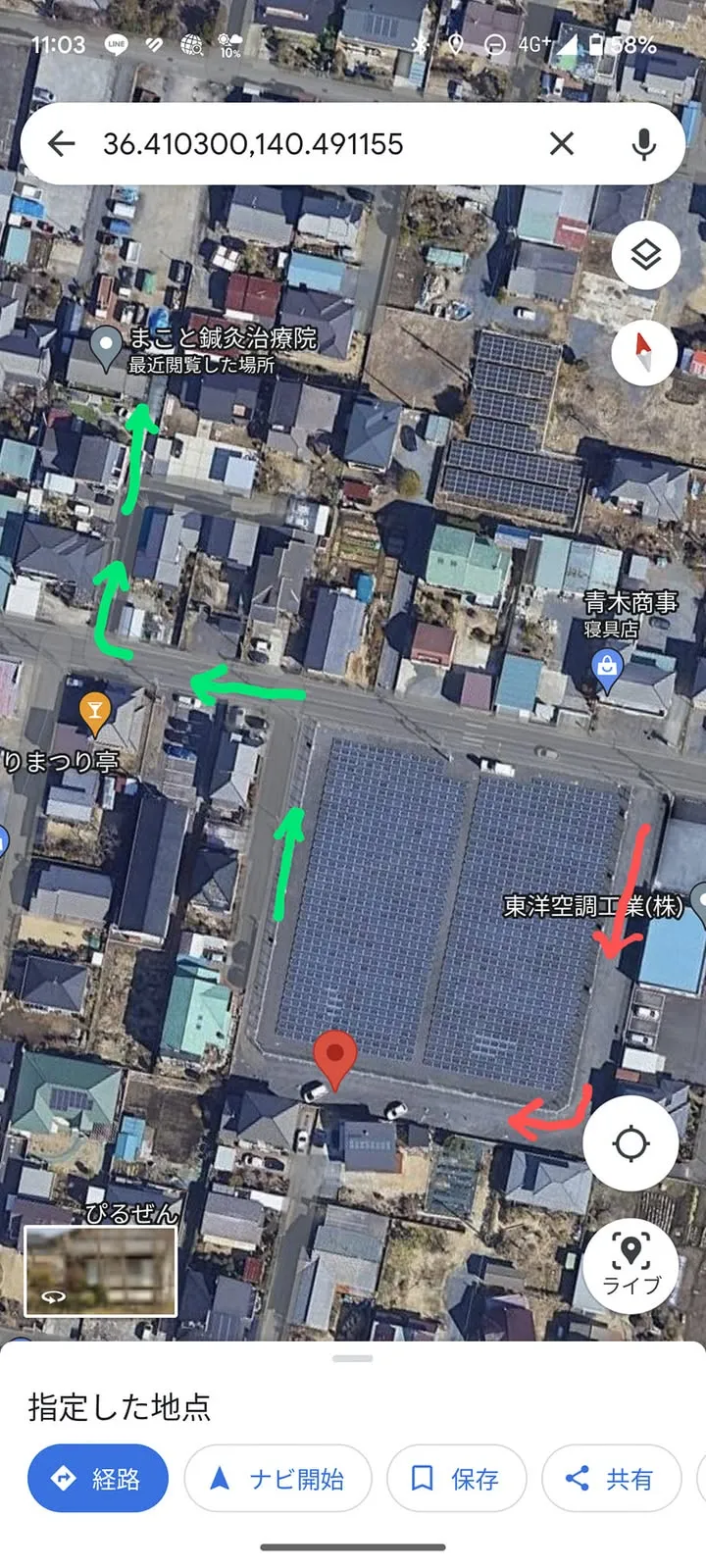Go back using the search bar arrow
The height and width of the screenshot is (1568, 706).
61,144
